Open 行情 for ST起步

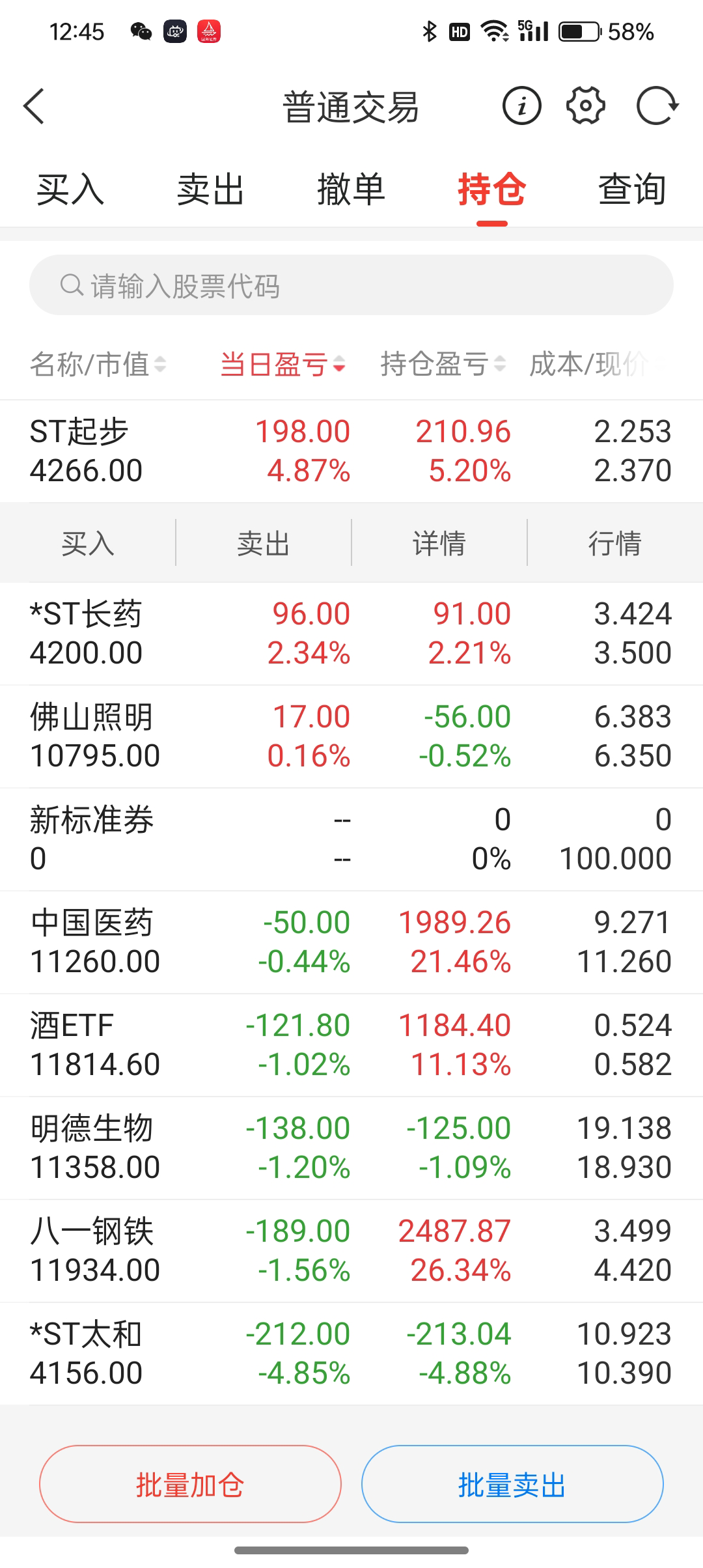(x=615, y=543)
